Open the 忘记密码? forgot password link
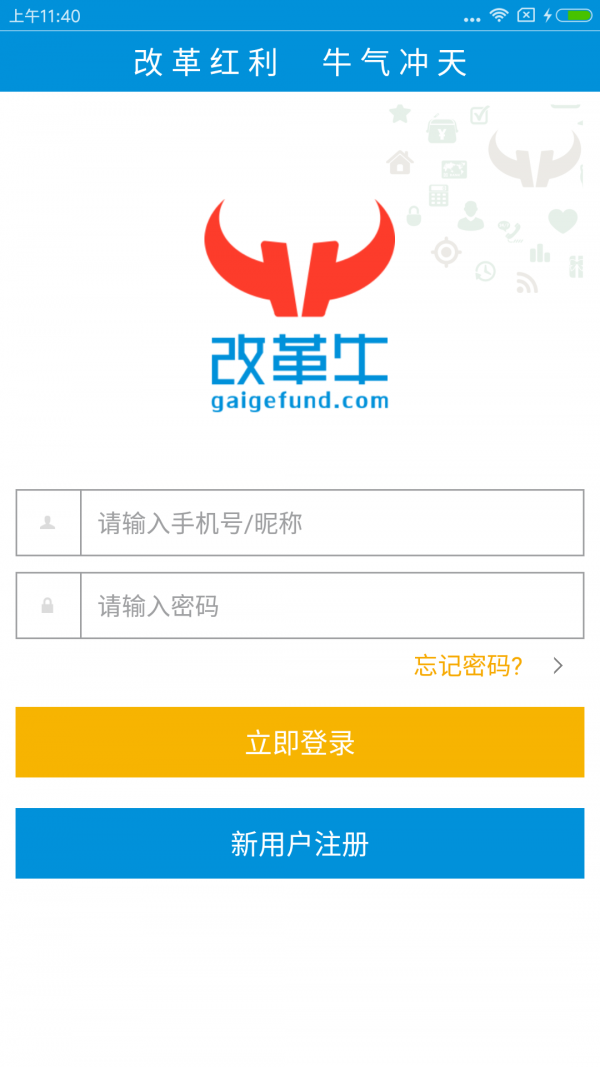Screen dimensions: 600x1067 coord(470,666)
